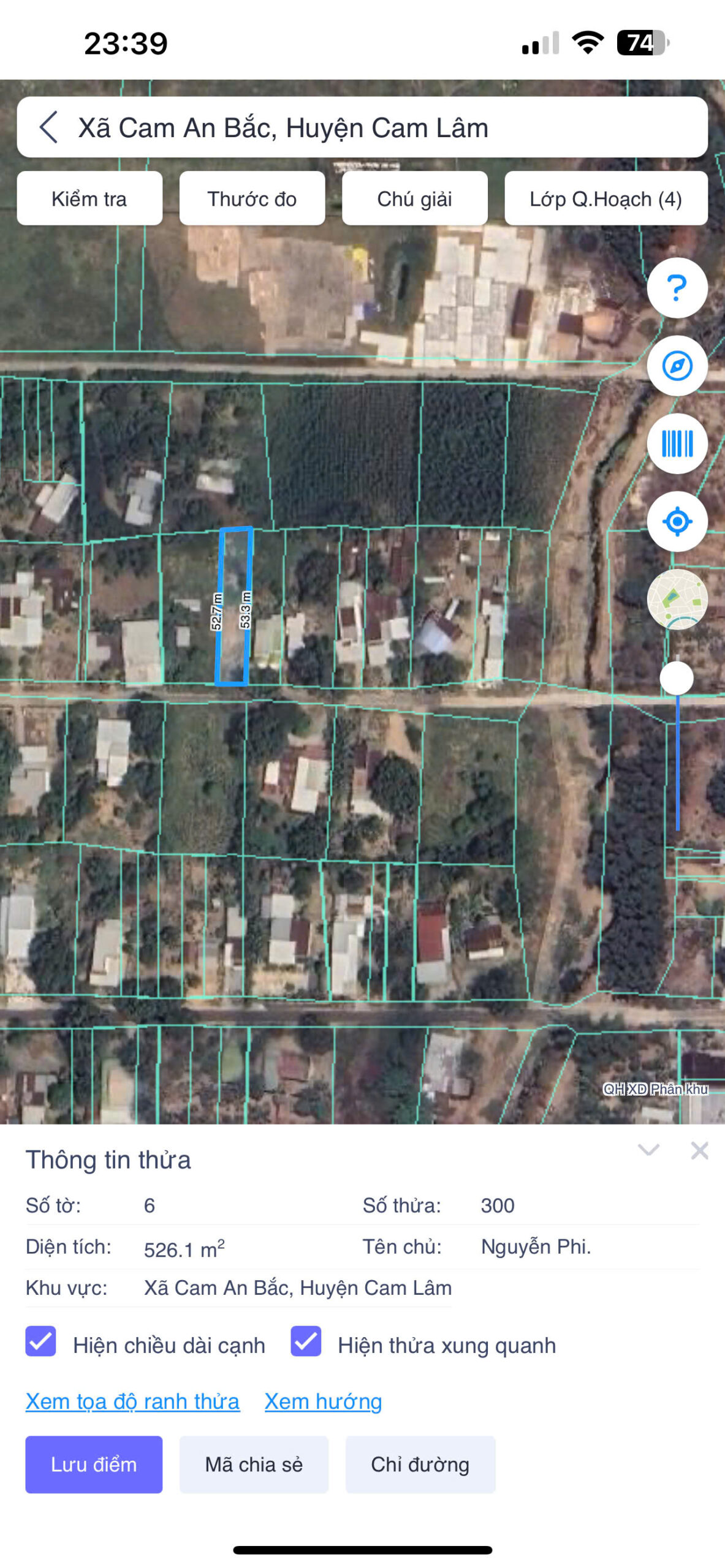Tap the barcode-style stripes button
Screen dimensions: 725x1568
coord(677,444)
